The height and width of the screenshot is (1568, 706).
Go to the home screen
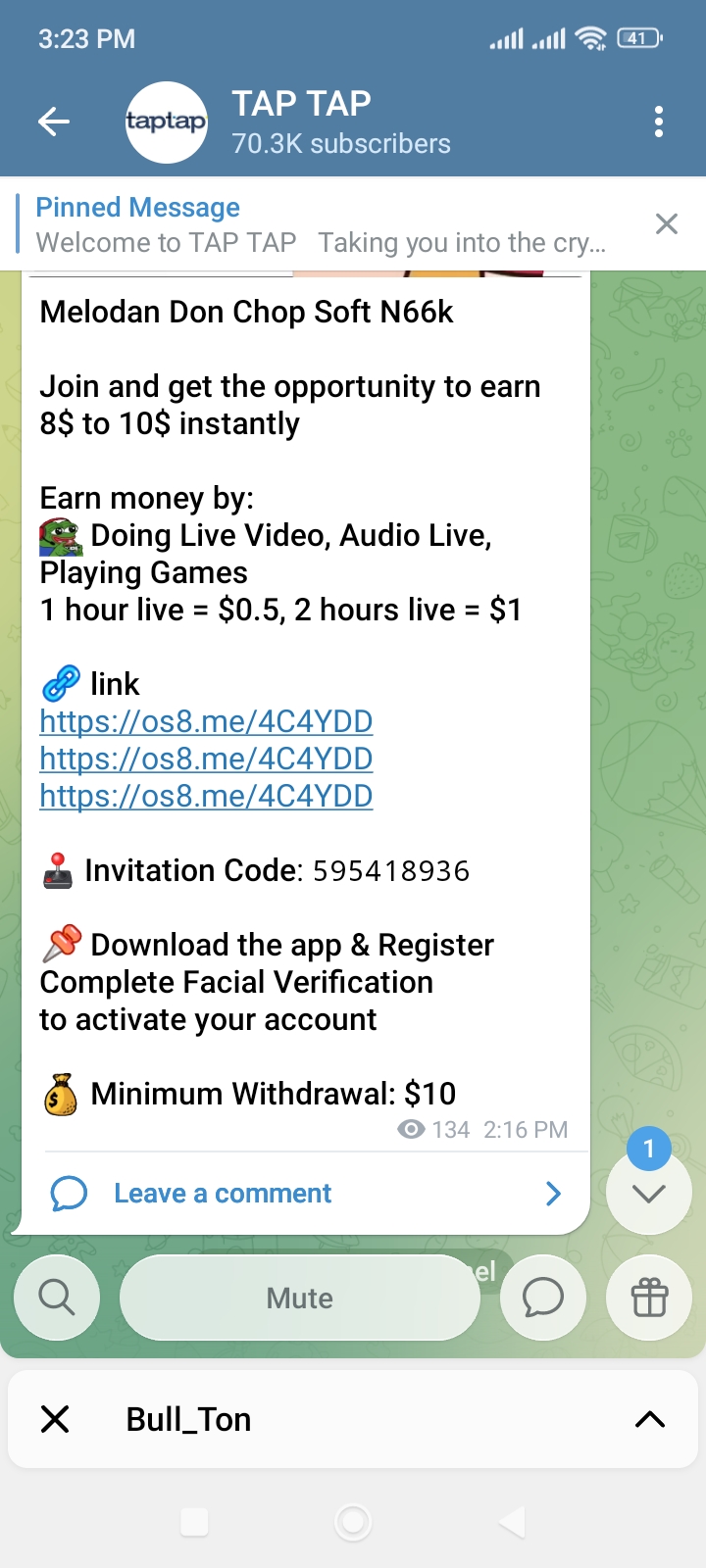pyautogui.click(x=353, y=1522)
